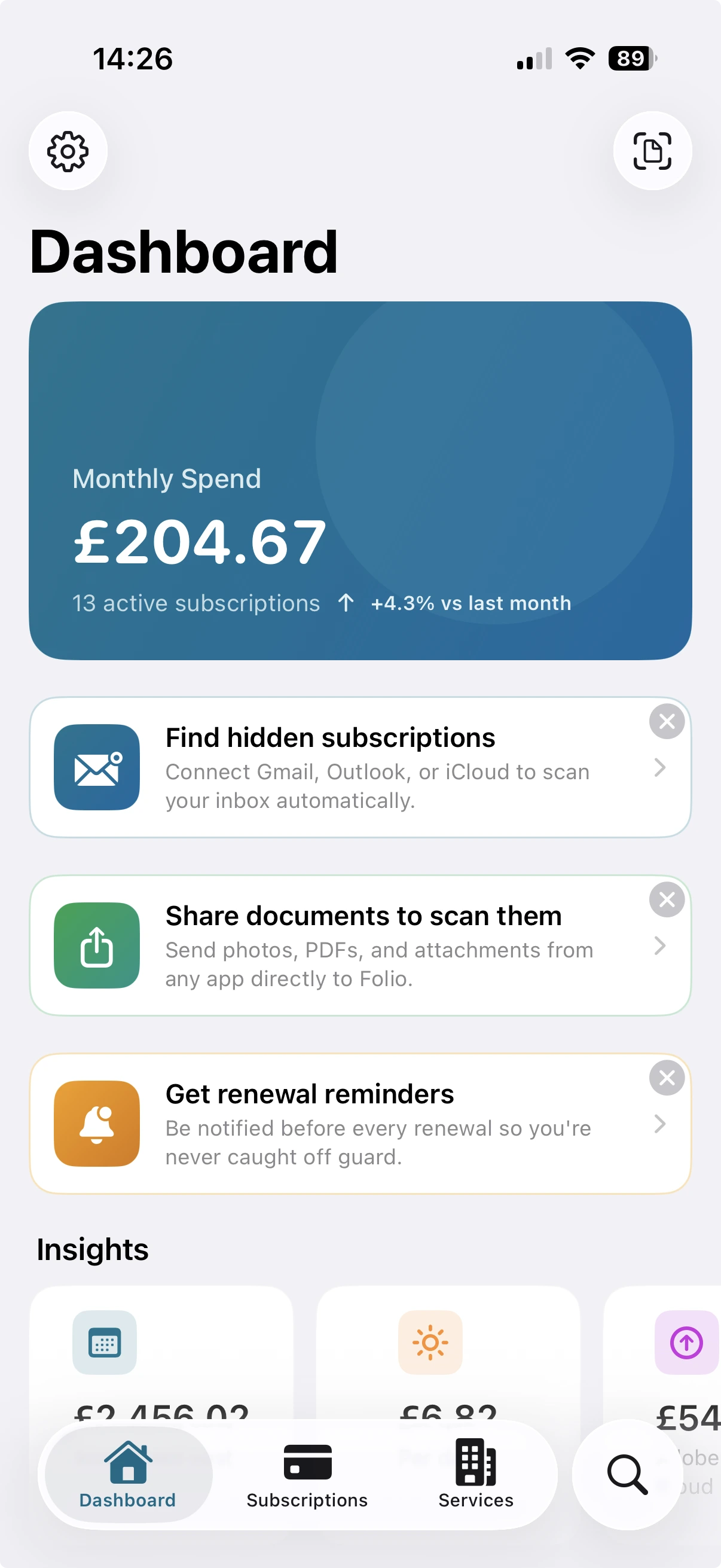Screen dimensions: 721x1568
Task: Dismiss the Find hidden subscriptions card
Action: click(667, 722)
